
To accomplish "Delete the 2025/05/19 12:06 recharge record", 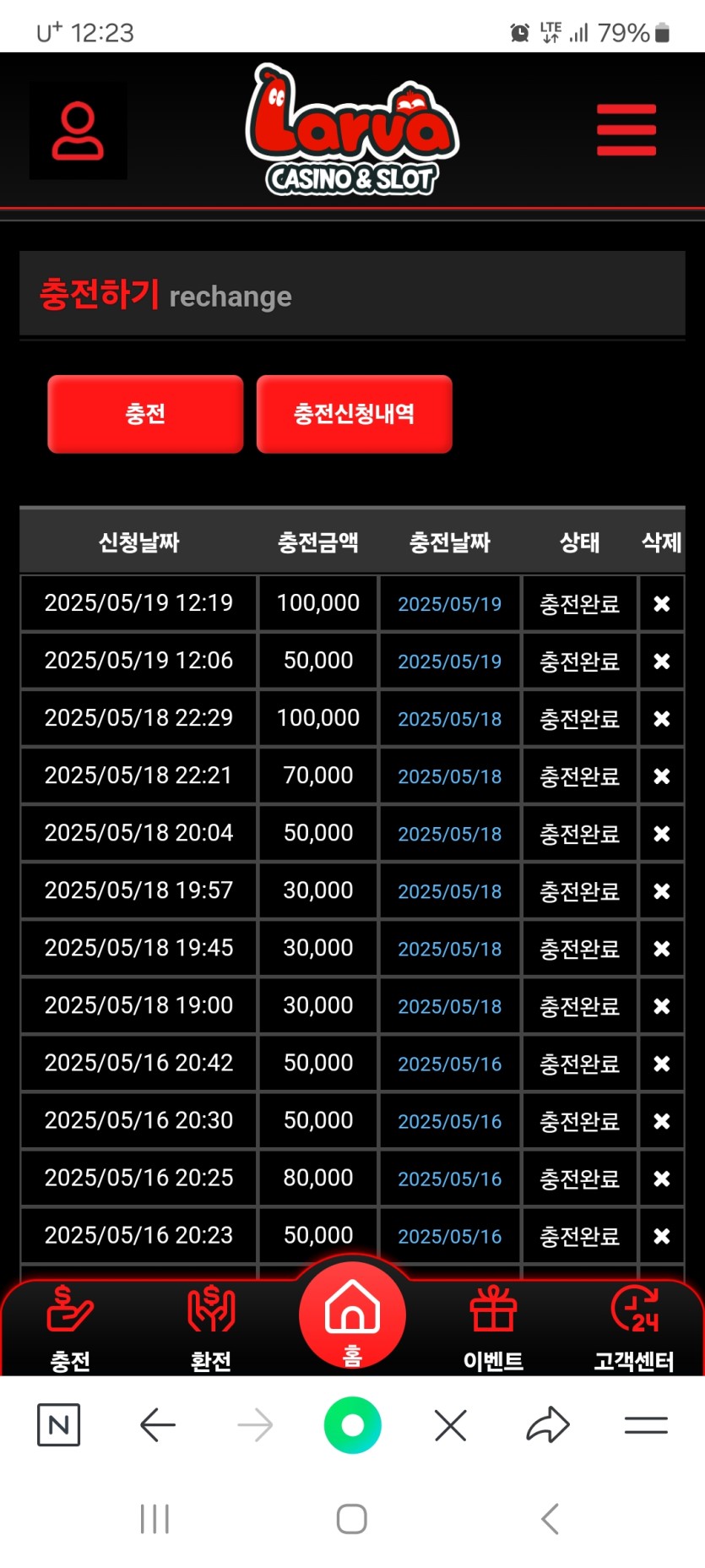I will pyautogui.click(x=661, y=661).
